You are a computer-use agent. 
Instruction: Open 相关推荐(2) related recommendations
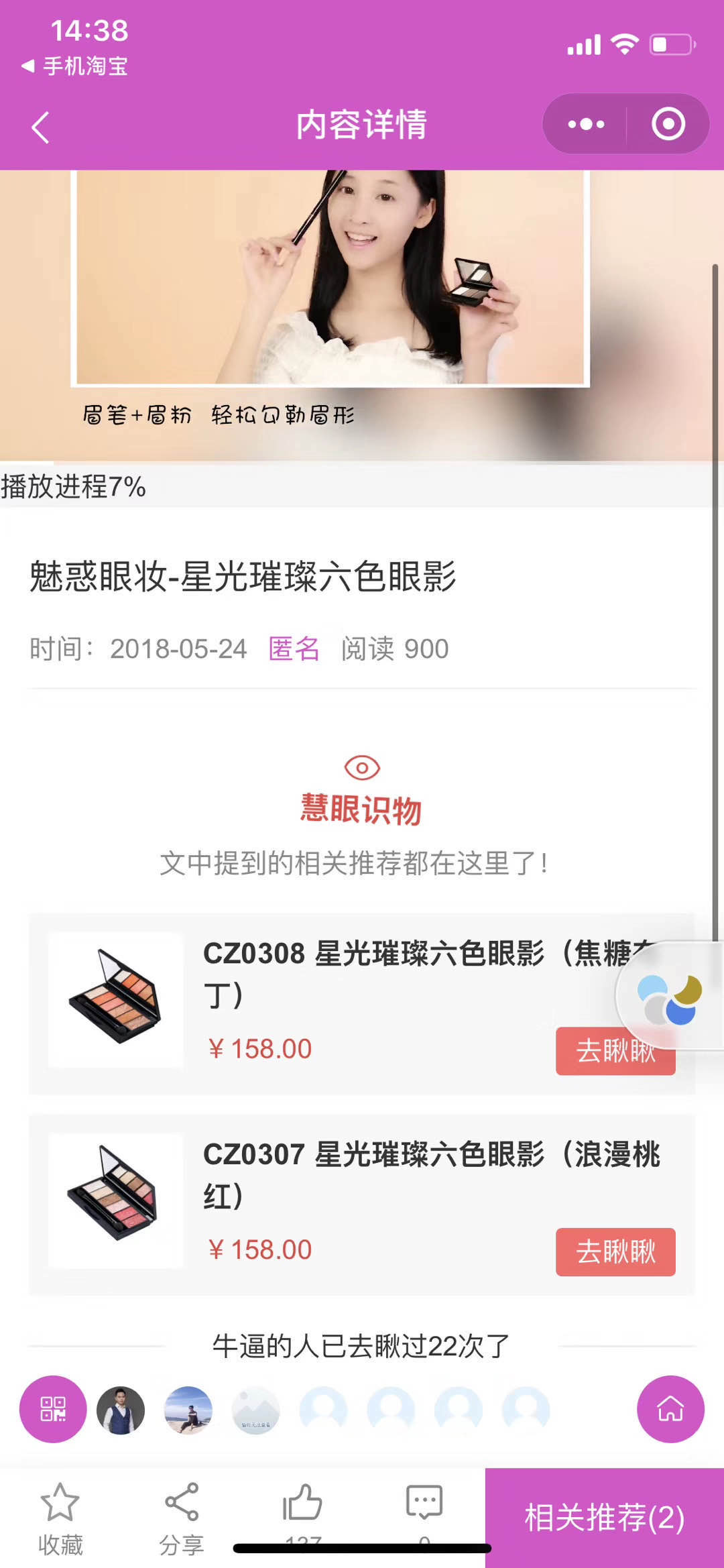click(x=604, y=1517)
